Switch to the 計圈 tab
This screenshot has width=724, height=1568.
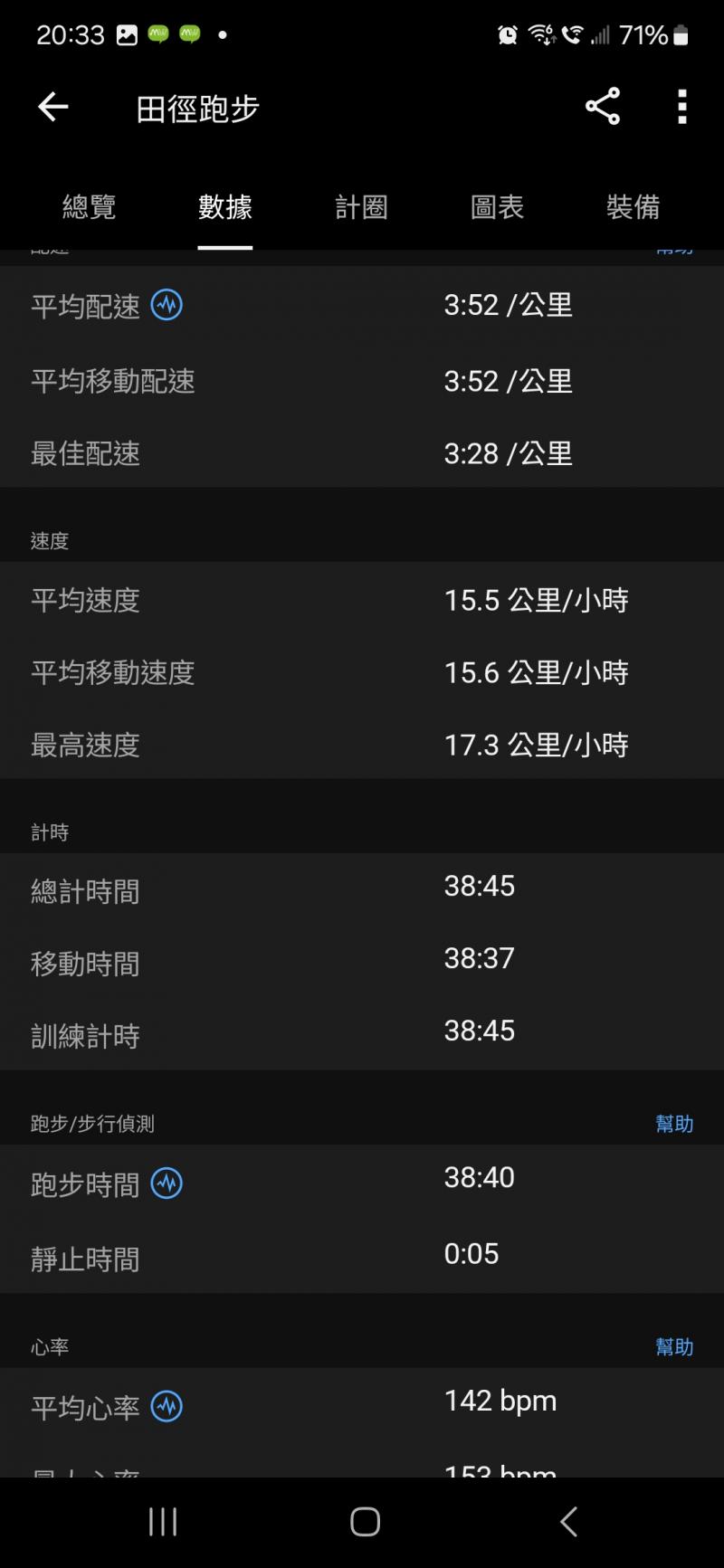[361, 207]
